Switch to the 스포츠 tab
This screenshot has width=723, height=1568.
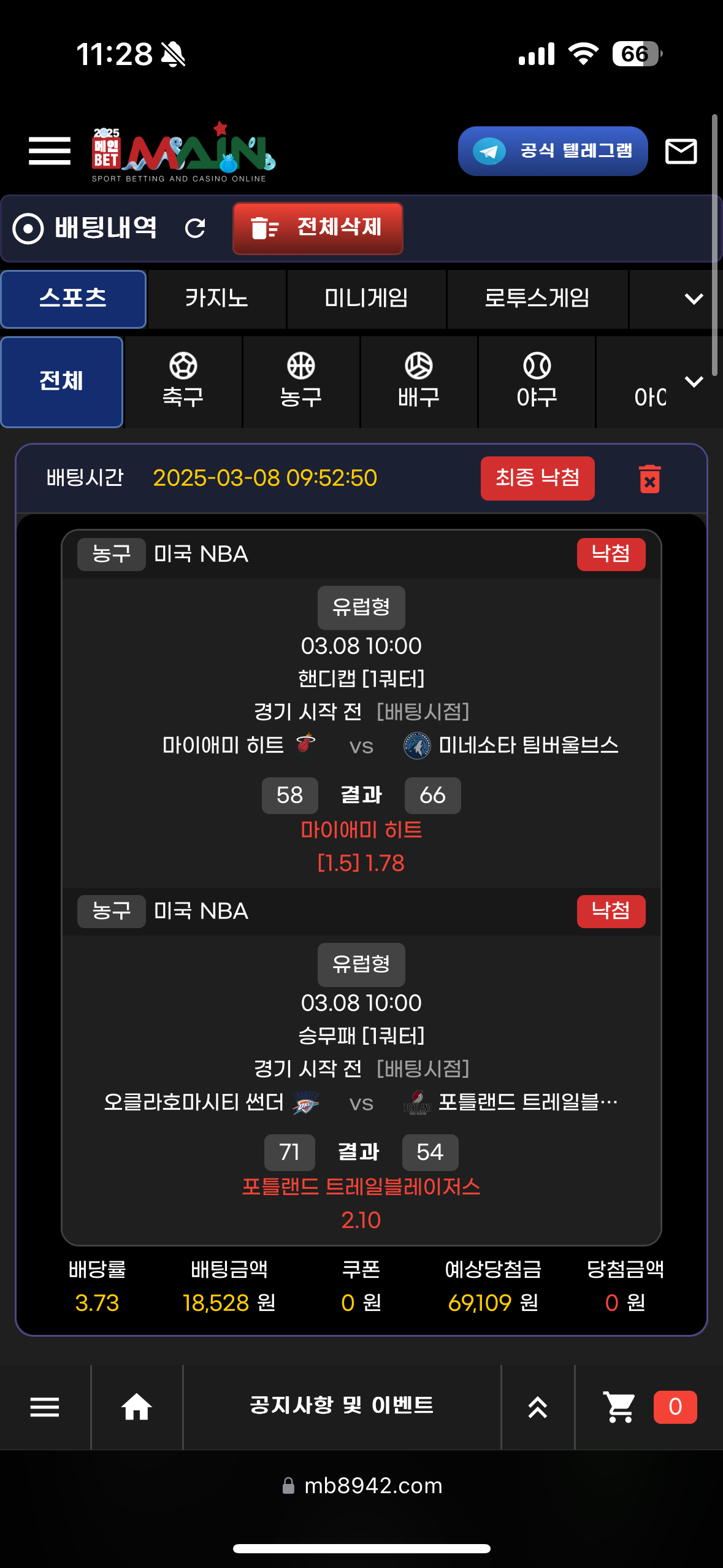pyautogui.click(x=73, y=299)
